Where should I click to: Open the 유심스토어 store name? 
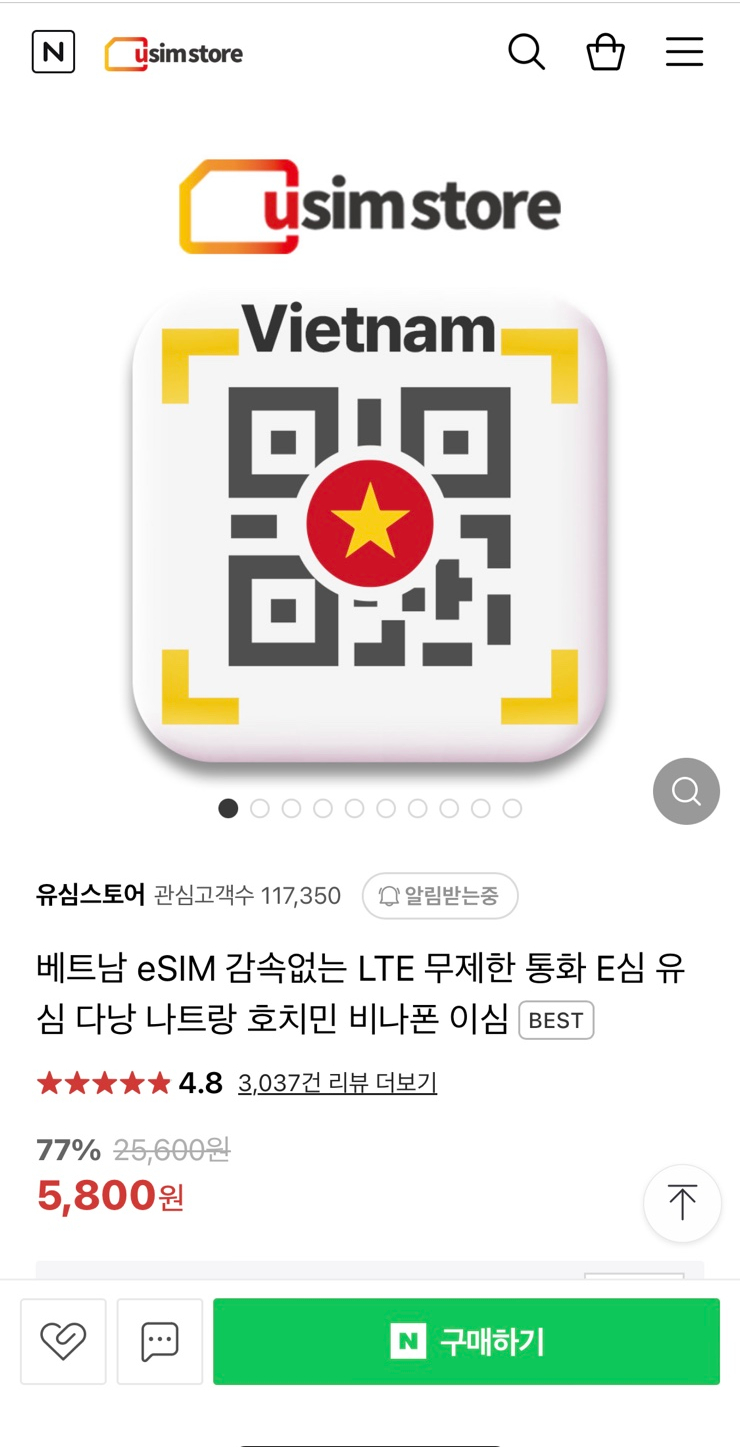pos(90,895)
